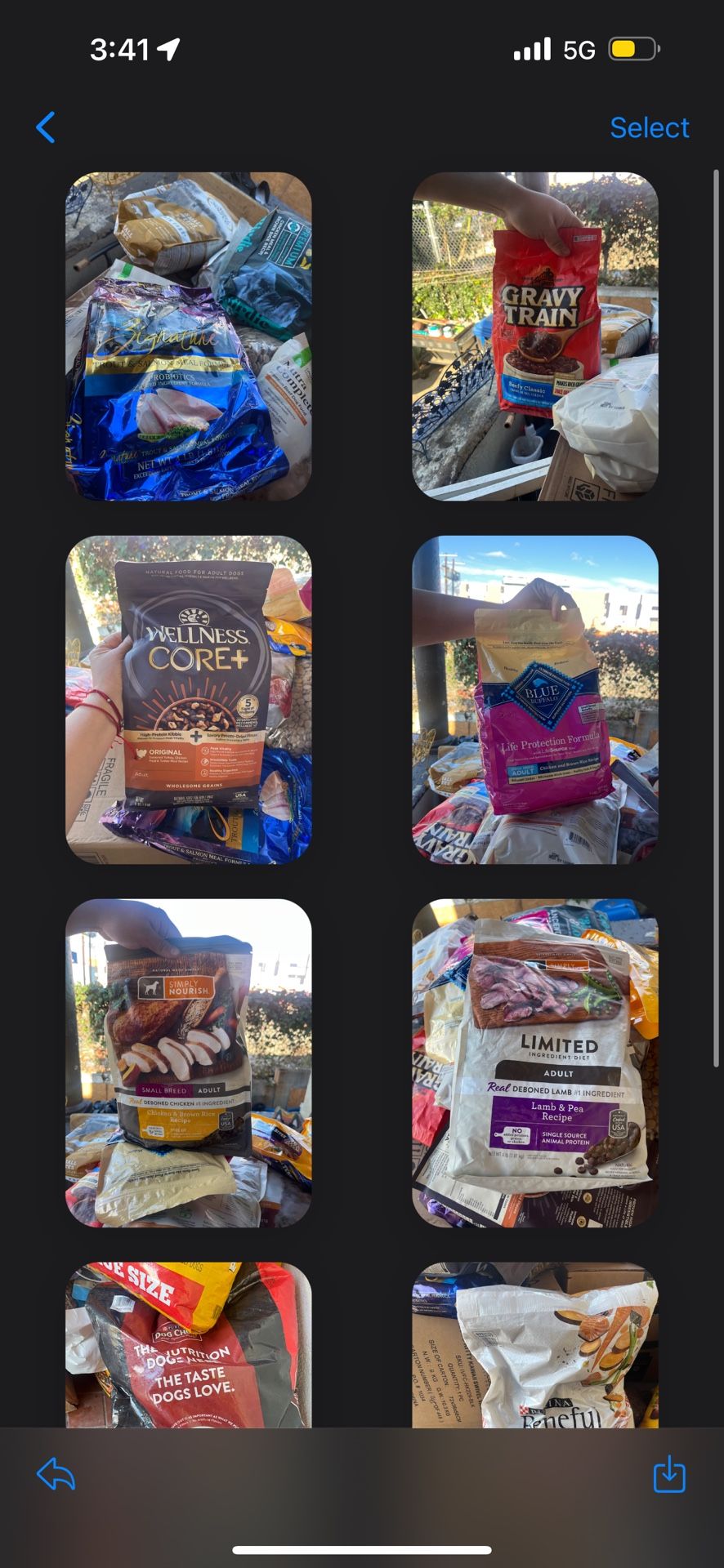
Task: Save the photos with the download icon
Action: 668,1474
